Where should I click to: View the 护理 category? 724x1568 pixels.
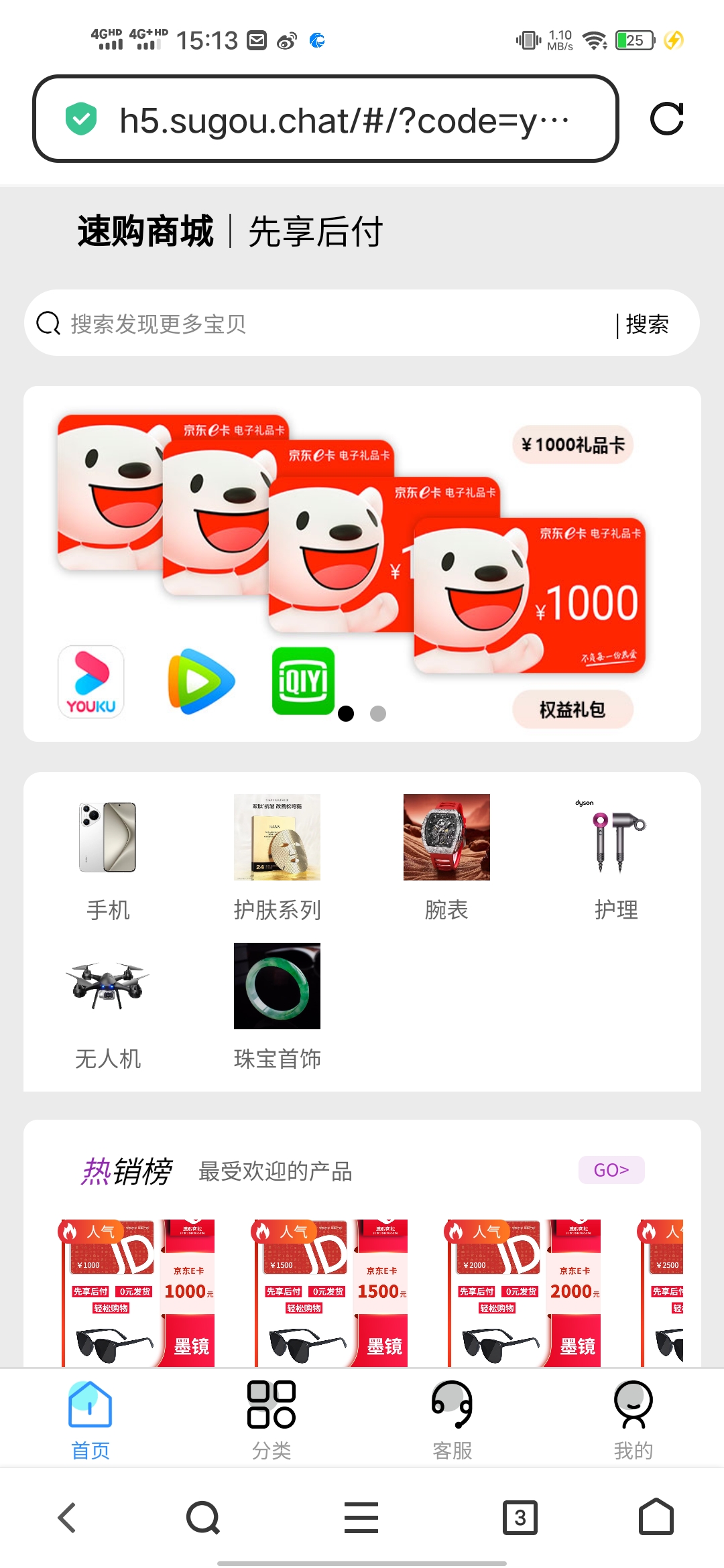coord(616,858)
